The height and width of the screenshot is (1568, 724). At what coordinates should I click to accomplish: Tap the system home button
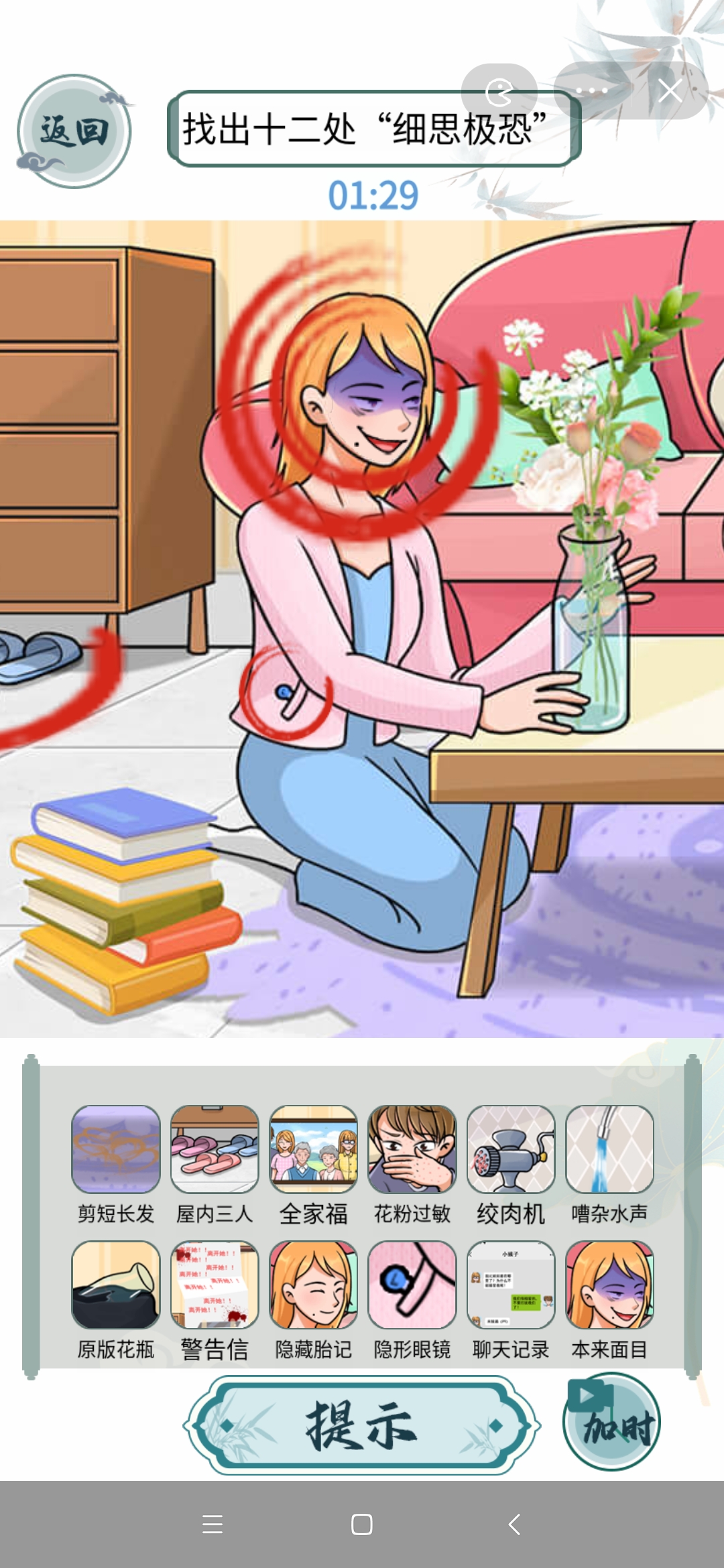coord(362,1524)
